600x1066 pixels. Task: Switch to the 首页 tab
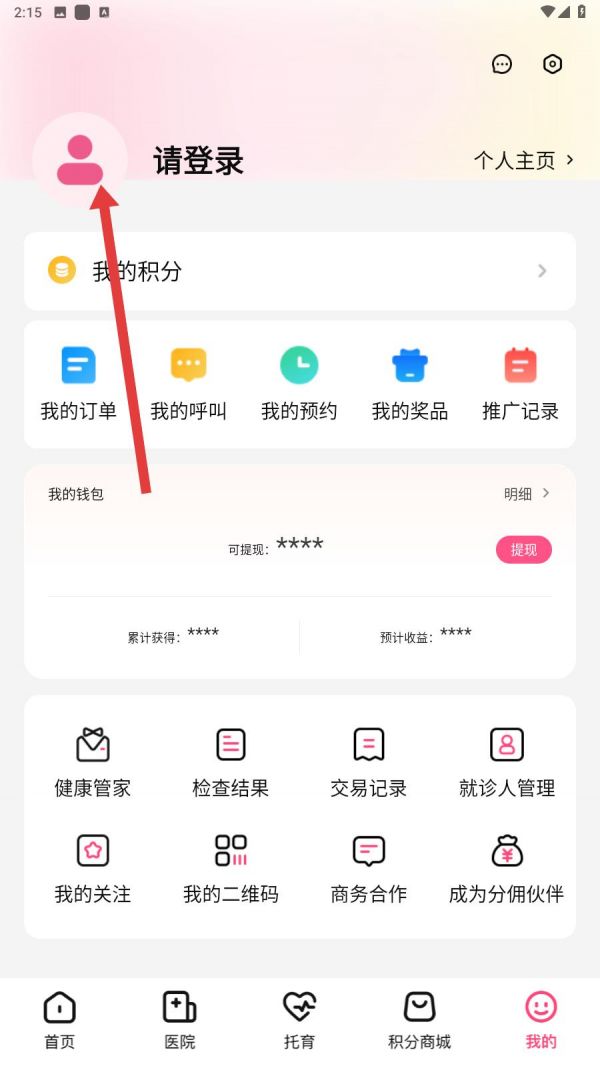(x=60, y=1020)
